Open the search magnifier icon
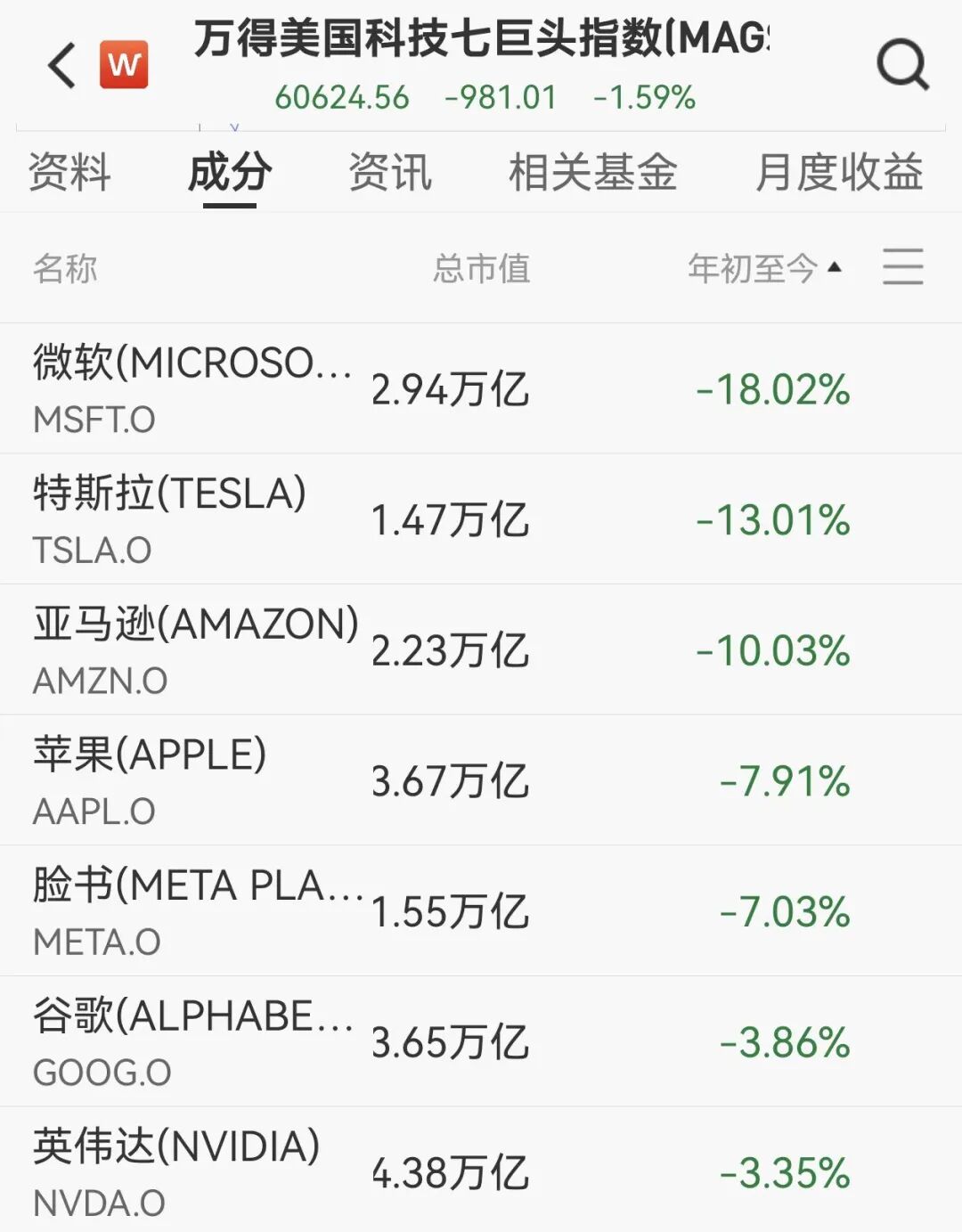The height and width of the screenshot is (1232, 962). click(902, 65)
